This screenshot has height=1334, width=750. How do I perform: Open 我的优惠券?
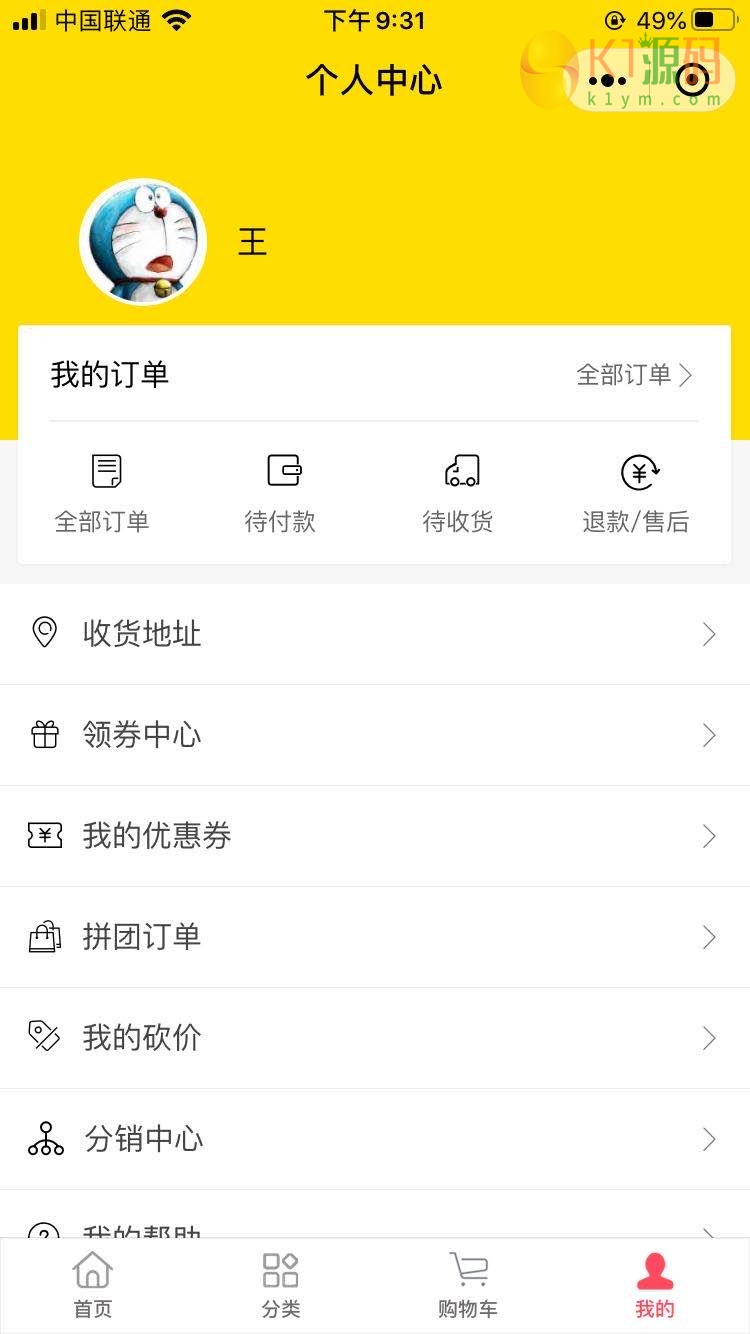pos(375,836)
